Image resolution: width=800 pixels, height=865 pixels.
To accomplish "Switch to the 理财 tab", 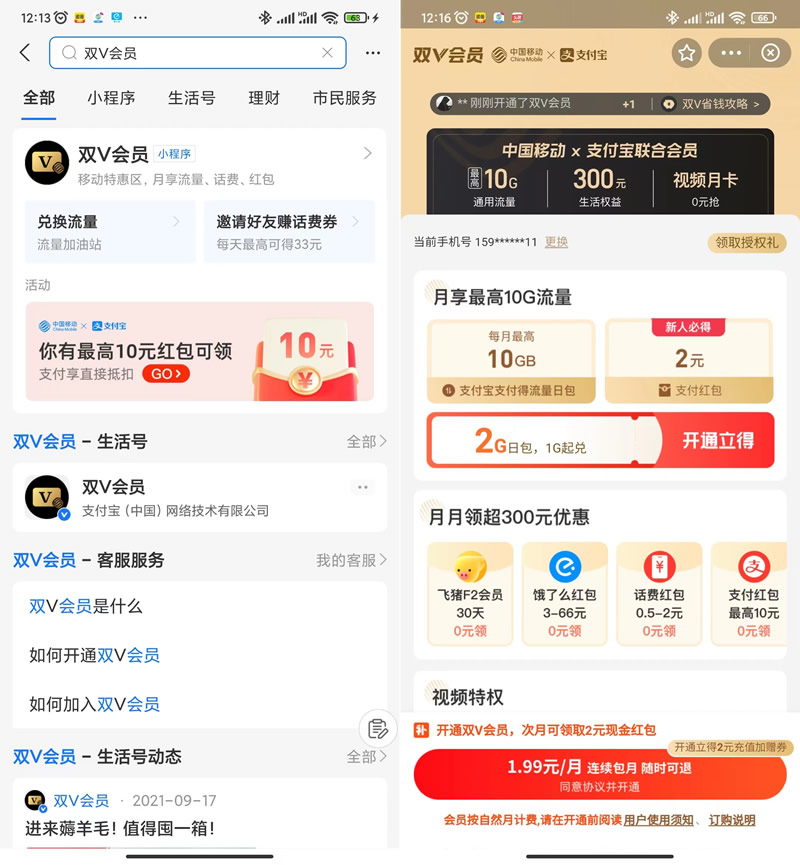I will (264, 98).
